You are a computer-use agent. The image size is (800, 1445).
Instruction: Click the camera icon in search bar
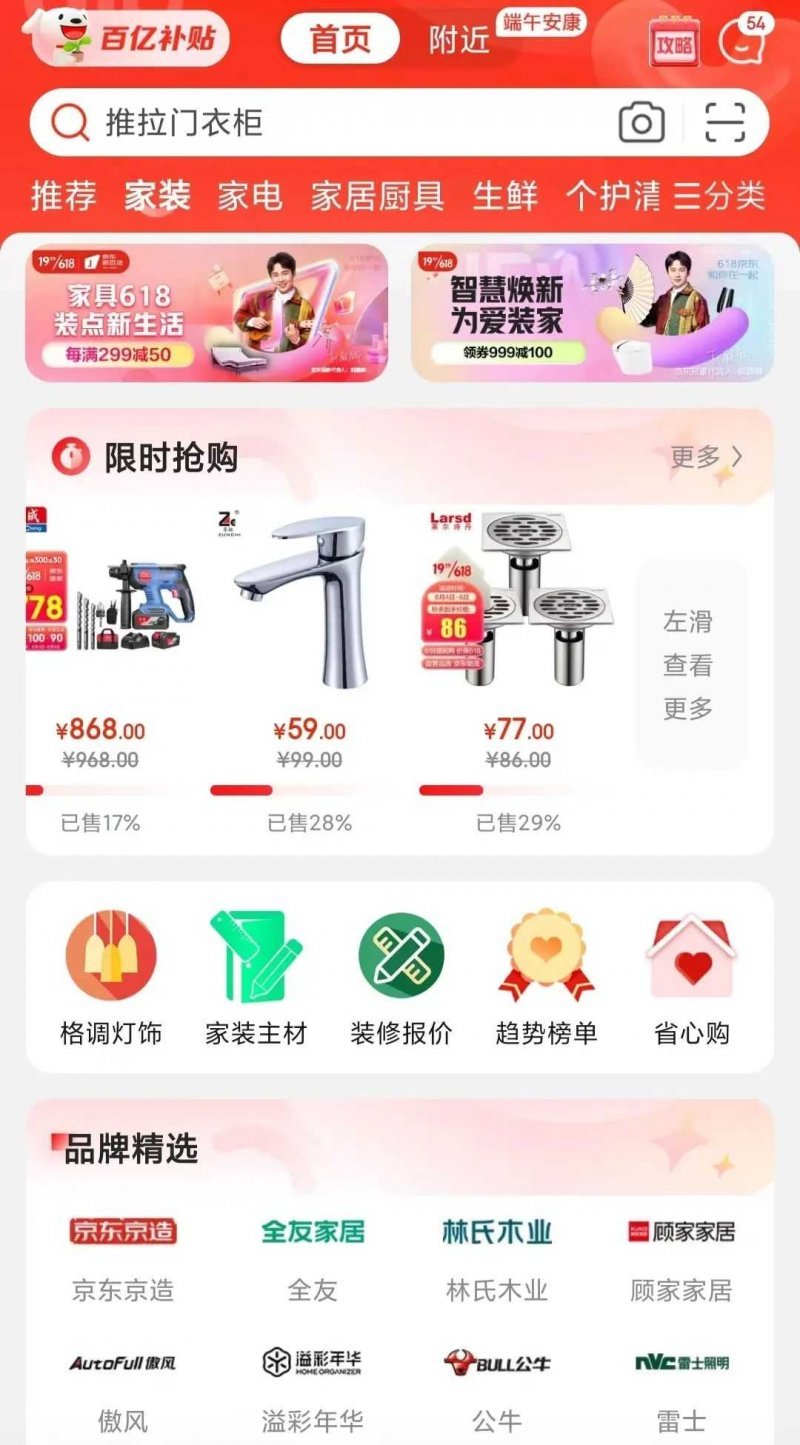(x=640, y=122)
